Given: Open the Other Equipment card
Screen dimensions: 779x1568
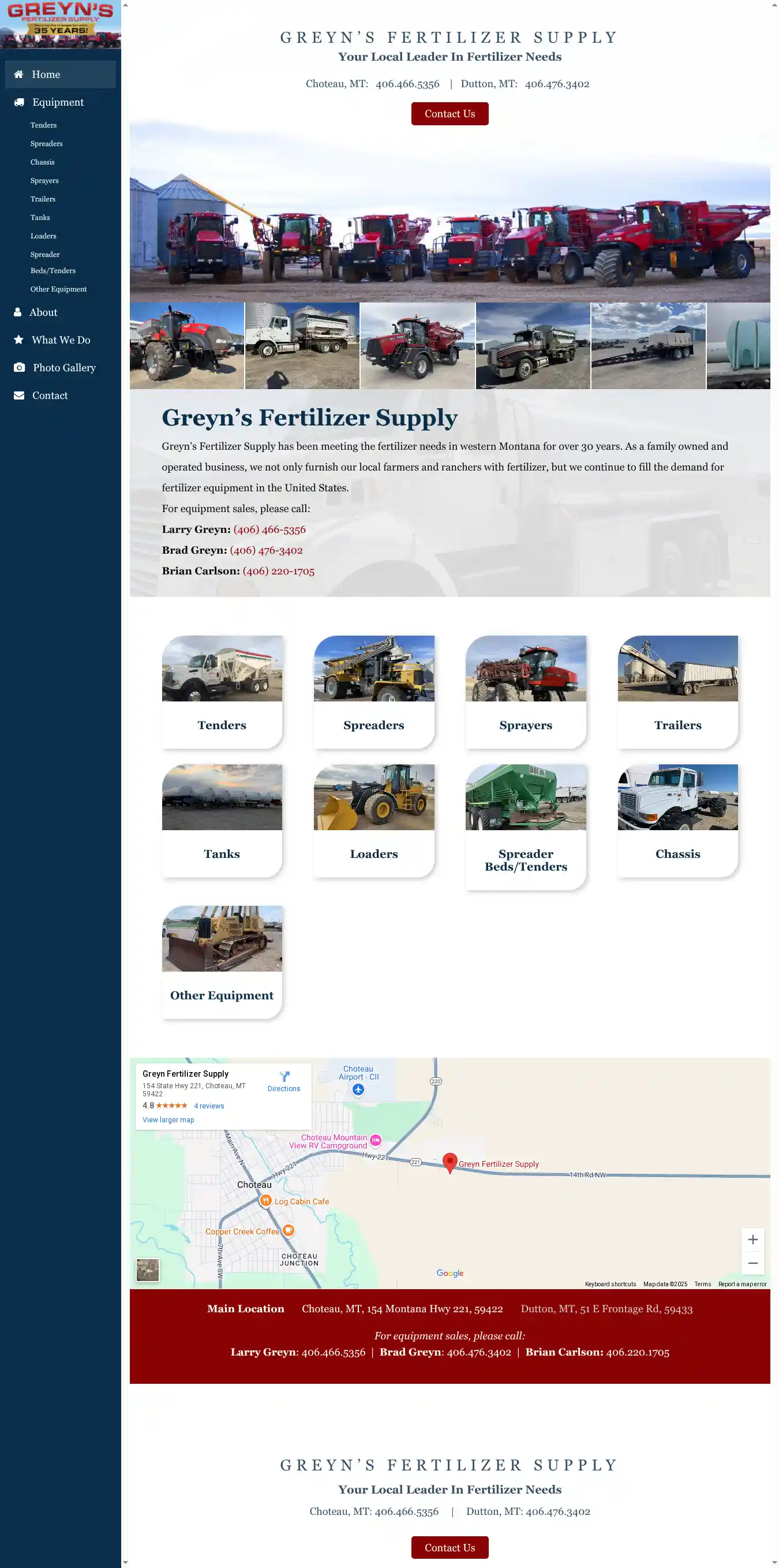Looking at the screenshot, I should coord(222,962).
